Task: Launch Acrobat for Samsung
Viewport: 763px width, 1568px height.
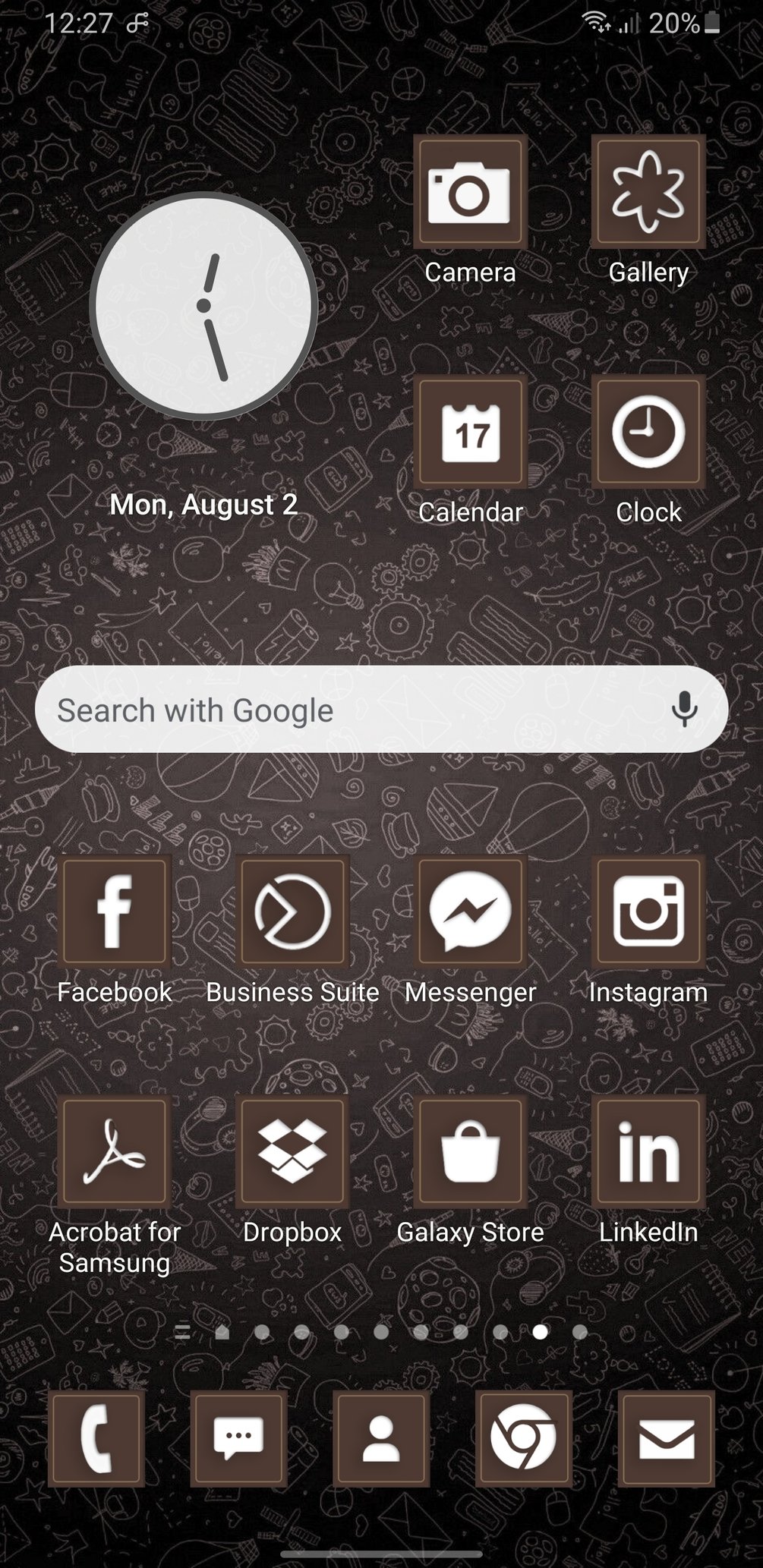Action: click(x=115, y=1152)
